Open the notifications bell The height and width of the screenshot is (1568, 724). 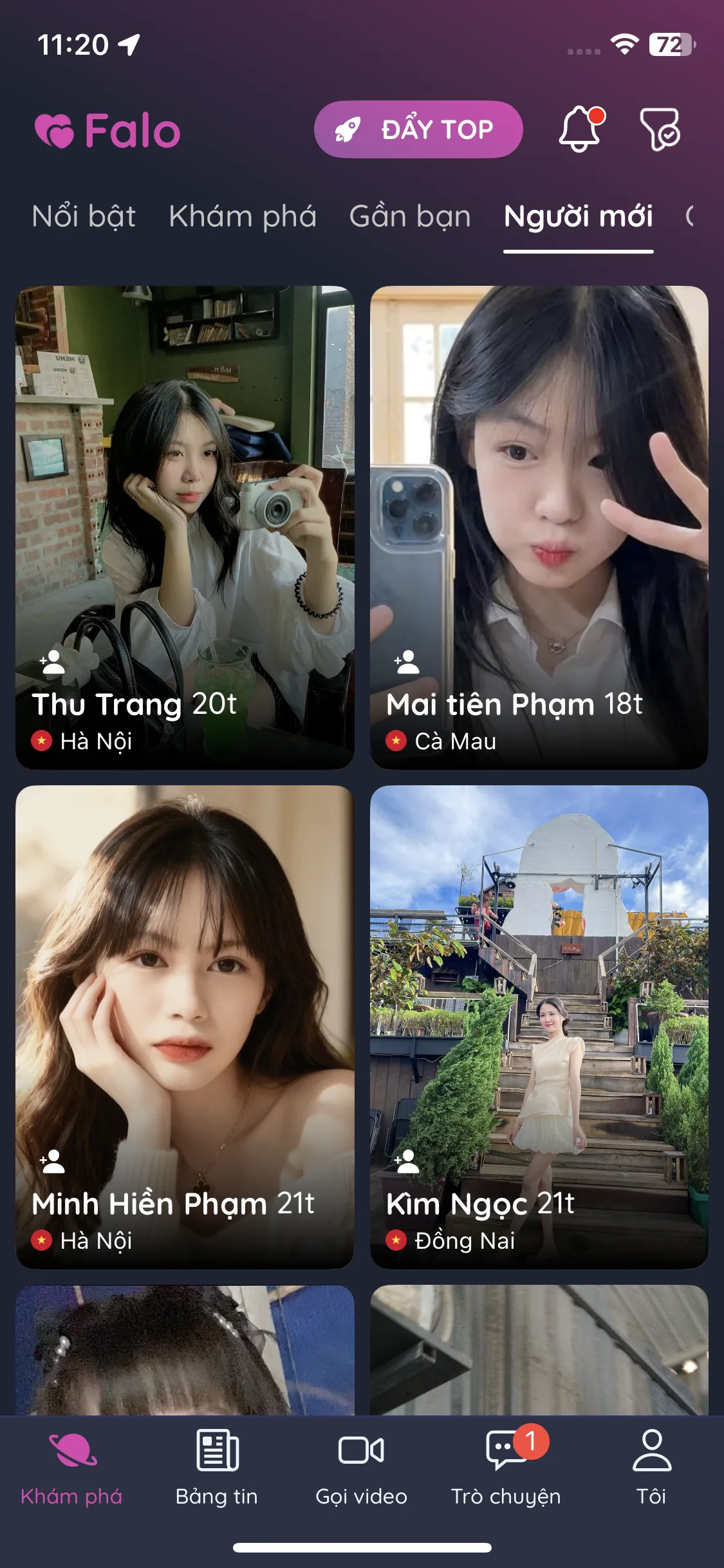tap(580, 129)
